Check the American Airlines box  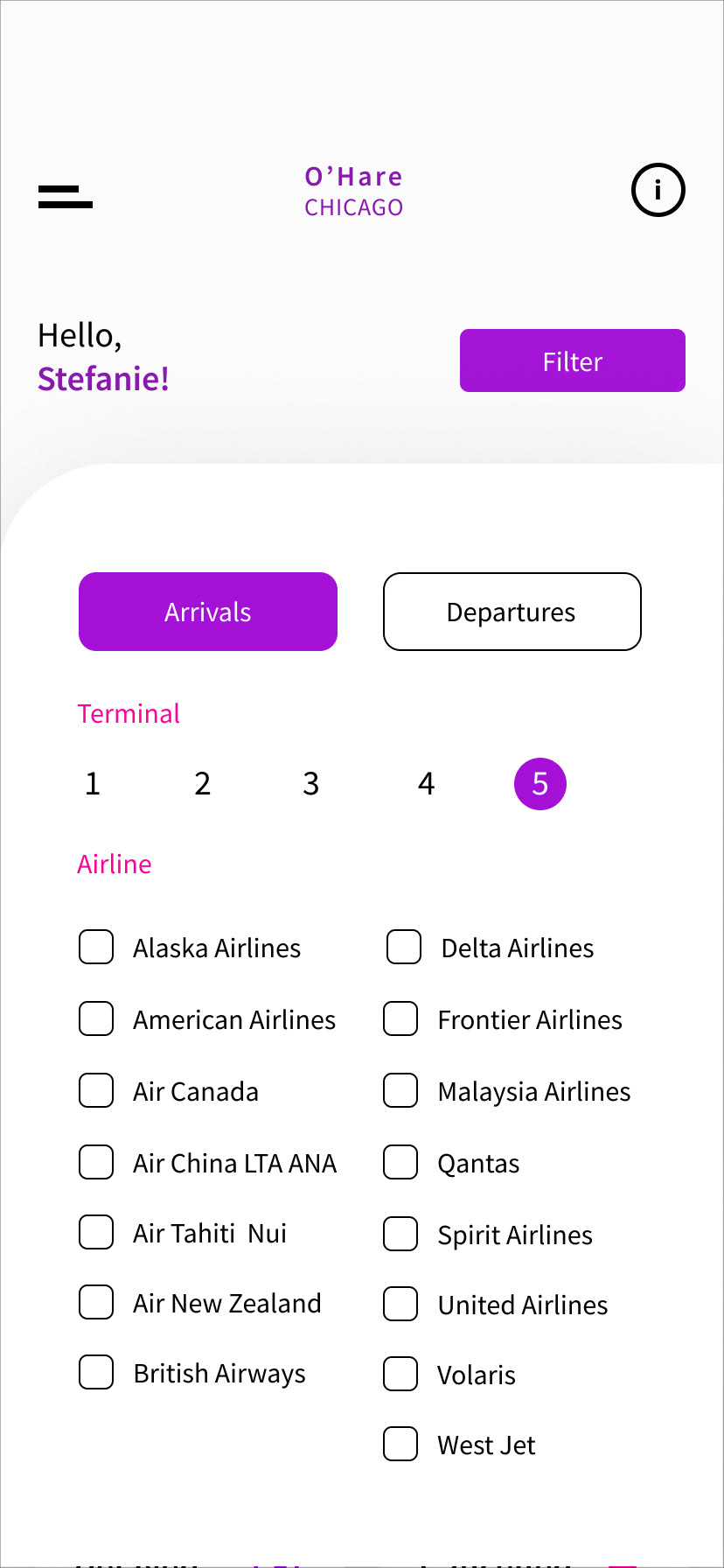tap(96, 1018)
